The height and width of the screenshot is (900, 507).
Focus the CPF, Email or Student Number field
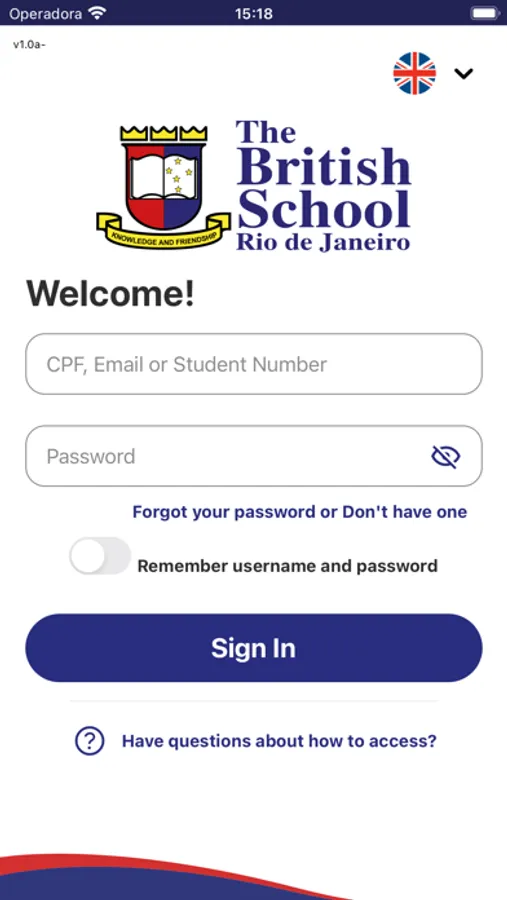254,364
